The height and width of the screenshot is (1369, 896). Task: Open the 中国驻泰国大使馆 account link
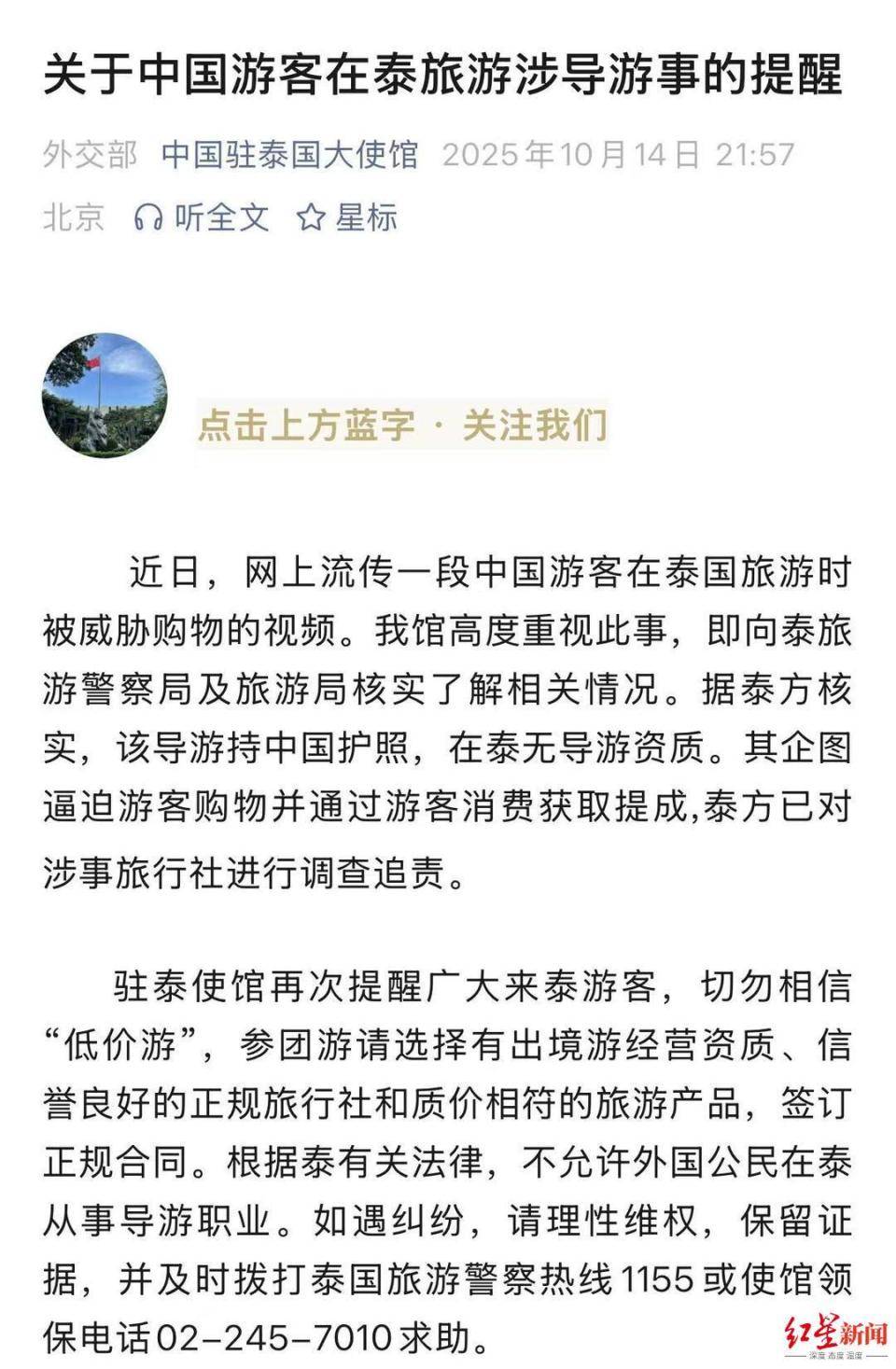click(x=289, y=154)
